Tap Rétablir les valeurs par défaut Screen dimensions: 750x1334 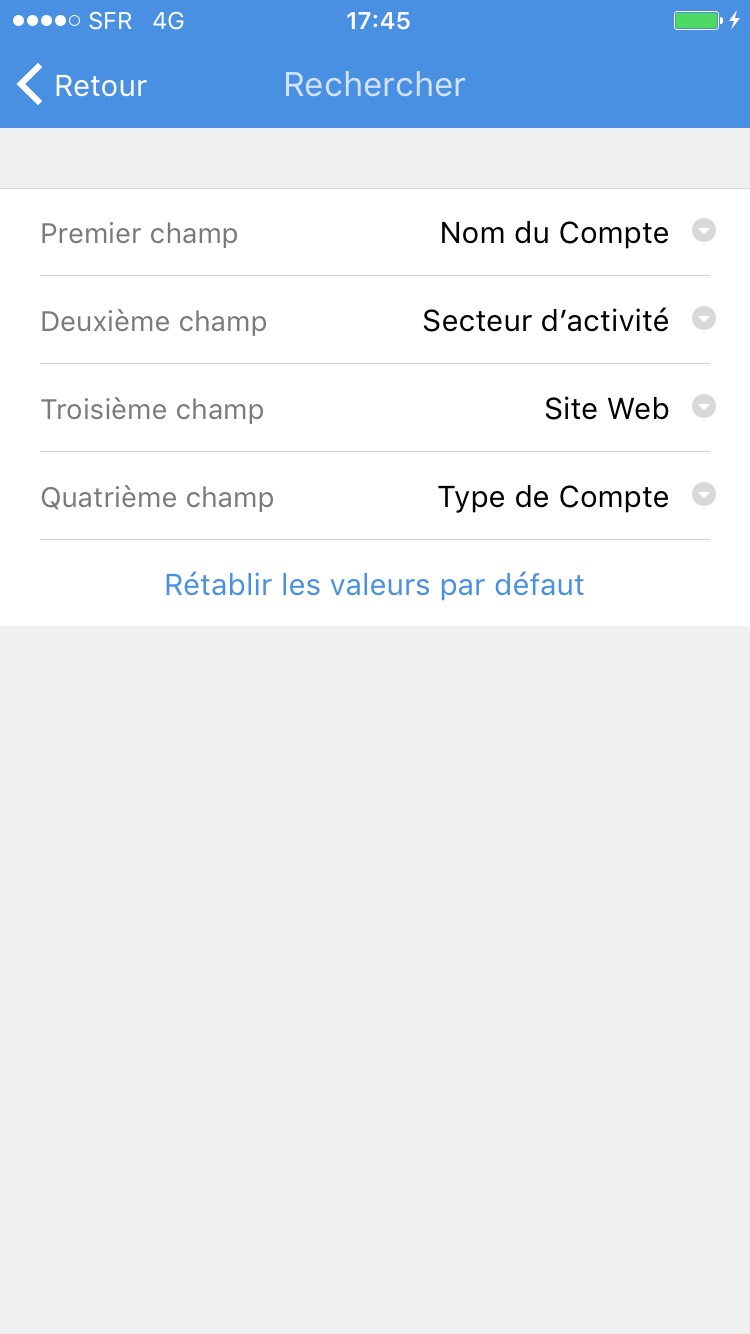(374, 584)
